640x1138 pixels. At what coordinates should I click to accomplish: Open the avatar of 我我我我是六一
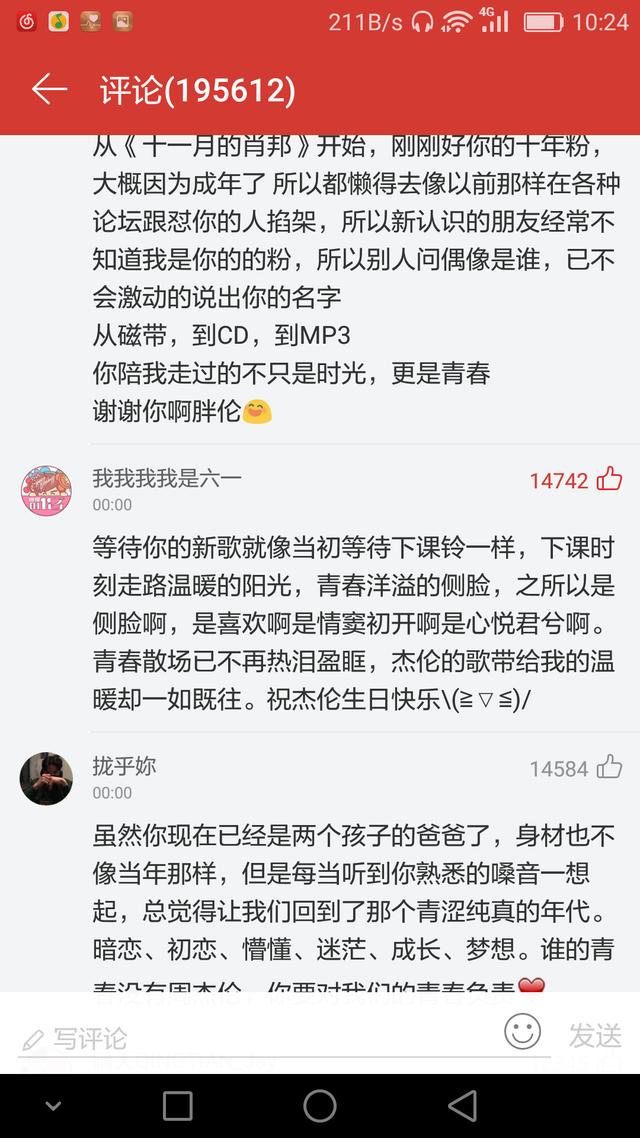pyautogui.click(x=46, y=490)
